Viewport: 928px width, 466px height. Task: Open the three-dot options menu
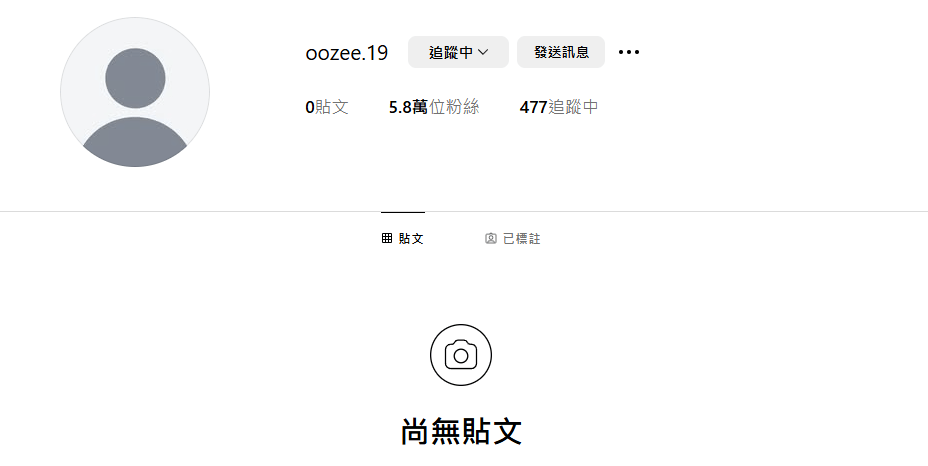tap(628, 52)
